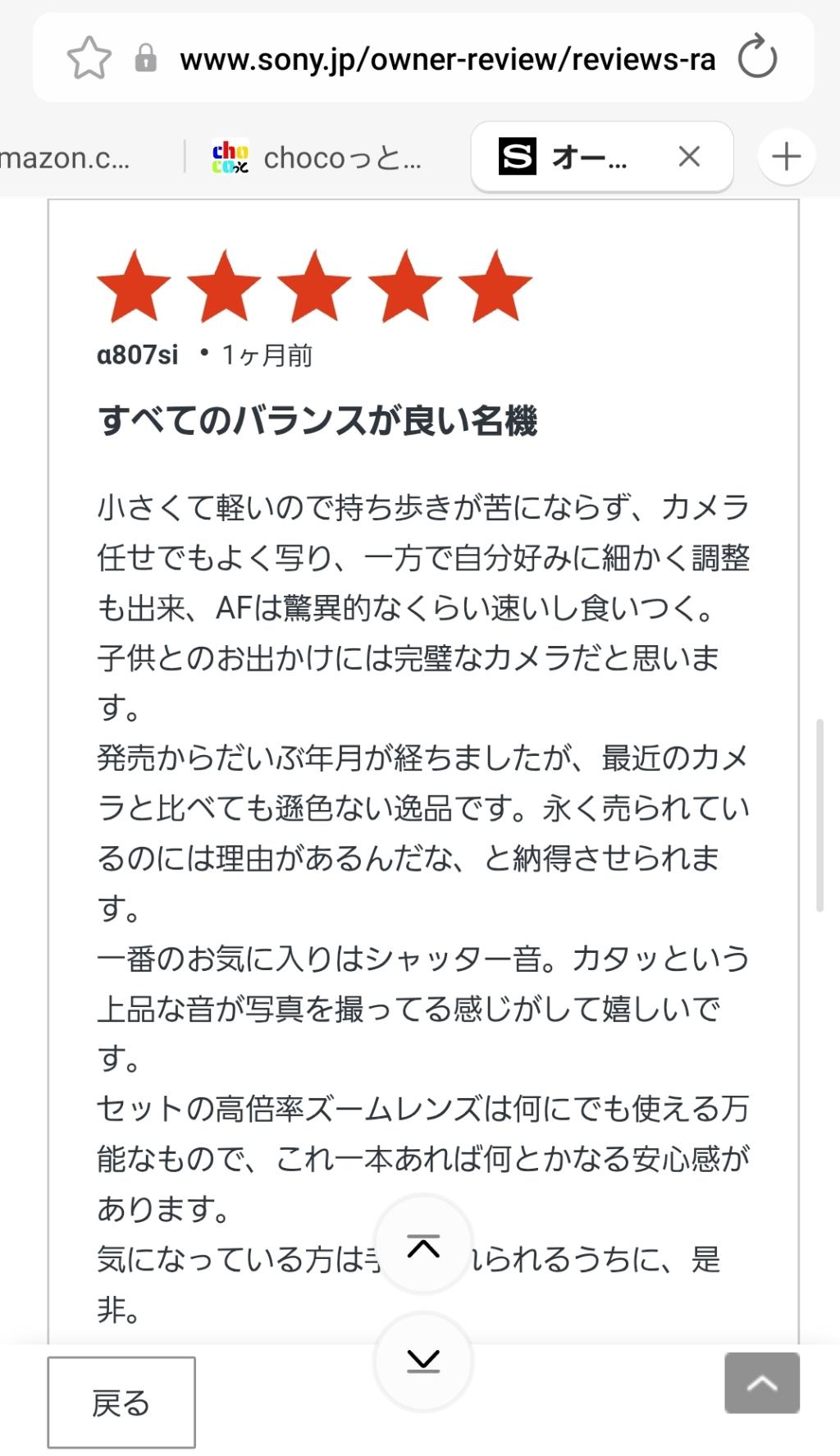This screenshot has height=1456, width=840.
Task: Tap the URL address bar
Action: pos(447,59)
